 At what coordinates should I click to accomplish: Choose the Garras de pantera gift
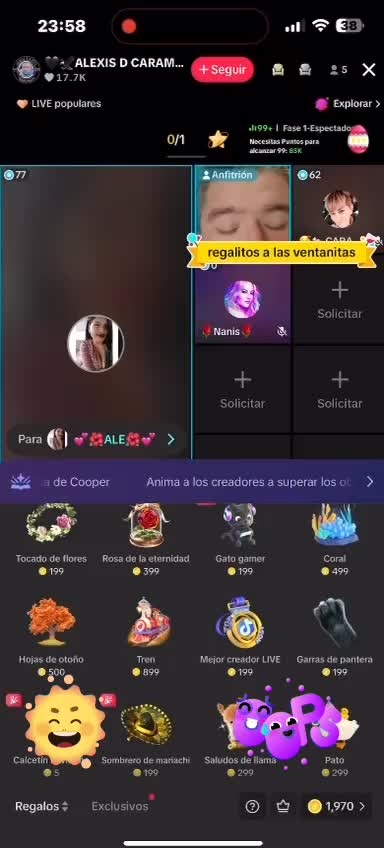[x=334, y=637]
